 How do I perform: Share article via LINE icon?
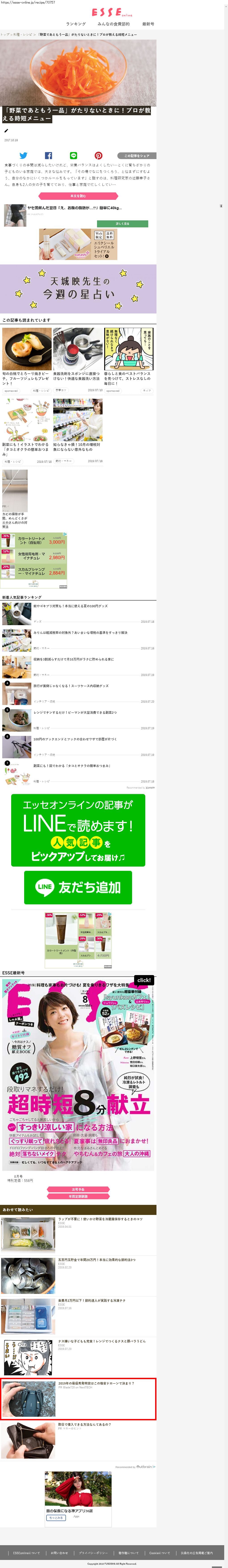pos(74,156)
